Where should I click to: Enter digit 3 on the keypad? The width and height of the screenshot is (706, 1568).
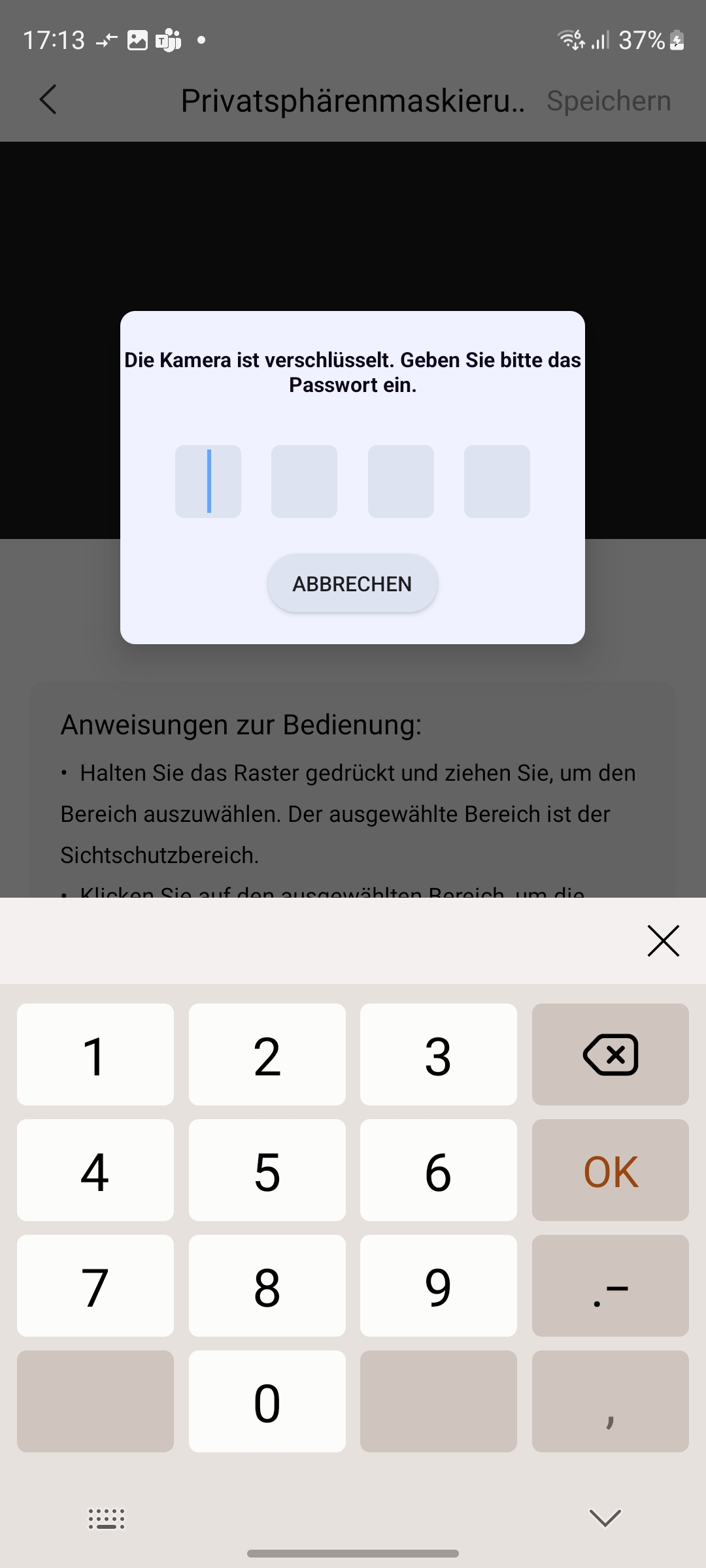coord(438,1054)
